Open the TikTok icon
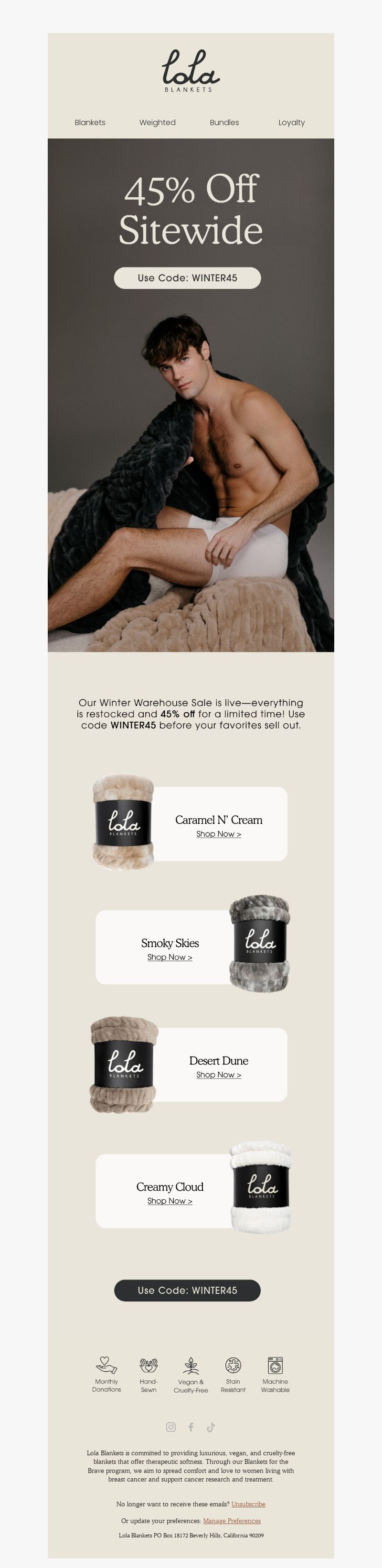 pyautogui.click(x=211, y=1427)
